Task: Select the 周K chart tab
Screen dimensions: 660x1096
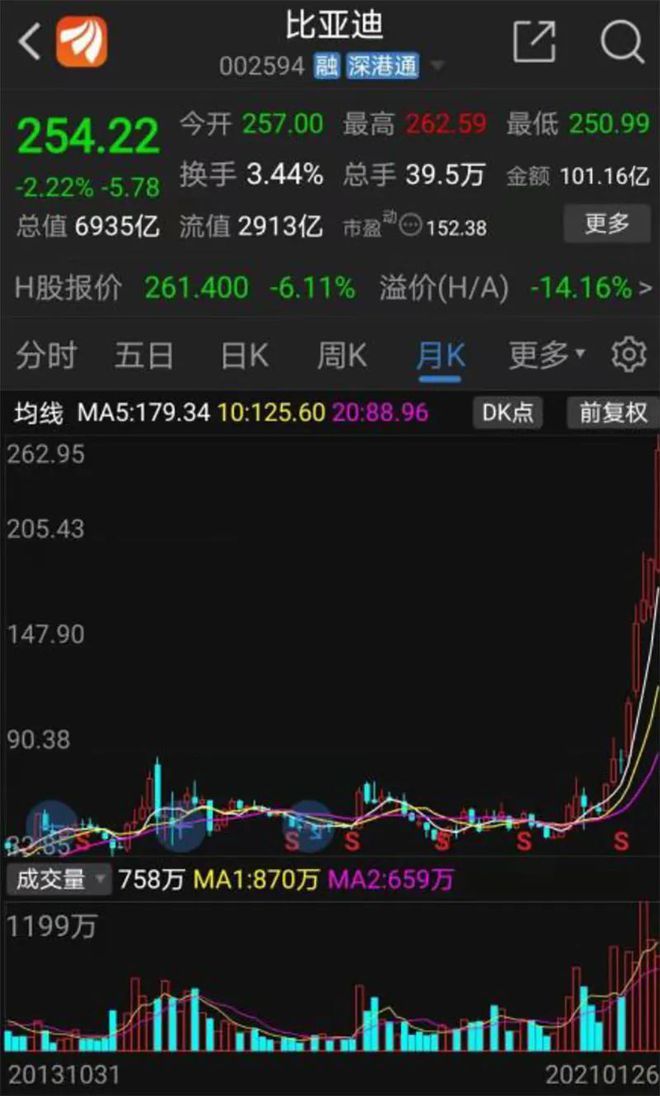Action: (x=342, y=355)
